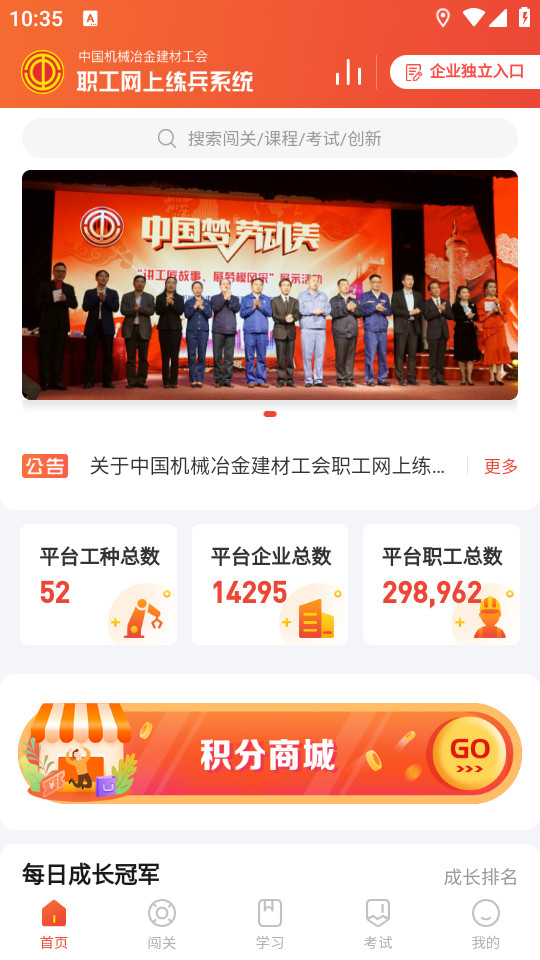Image resolution: width=540 pixels, height=960 pixels.
Task: Switch to the 学习 tab
Action: click(x=270, y=924)
